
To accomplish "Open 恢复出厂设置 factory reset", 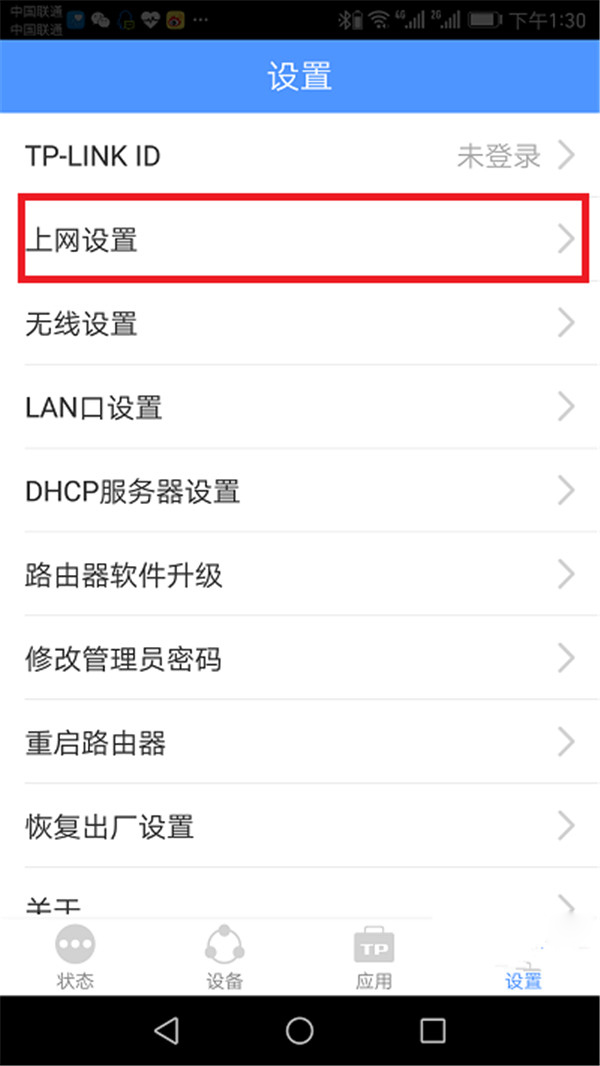I will click(300, 828).
